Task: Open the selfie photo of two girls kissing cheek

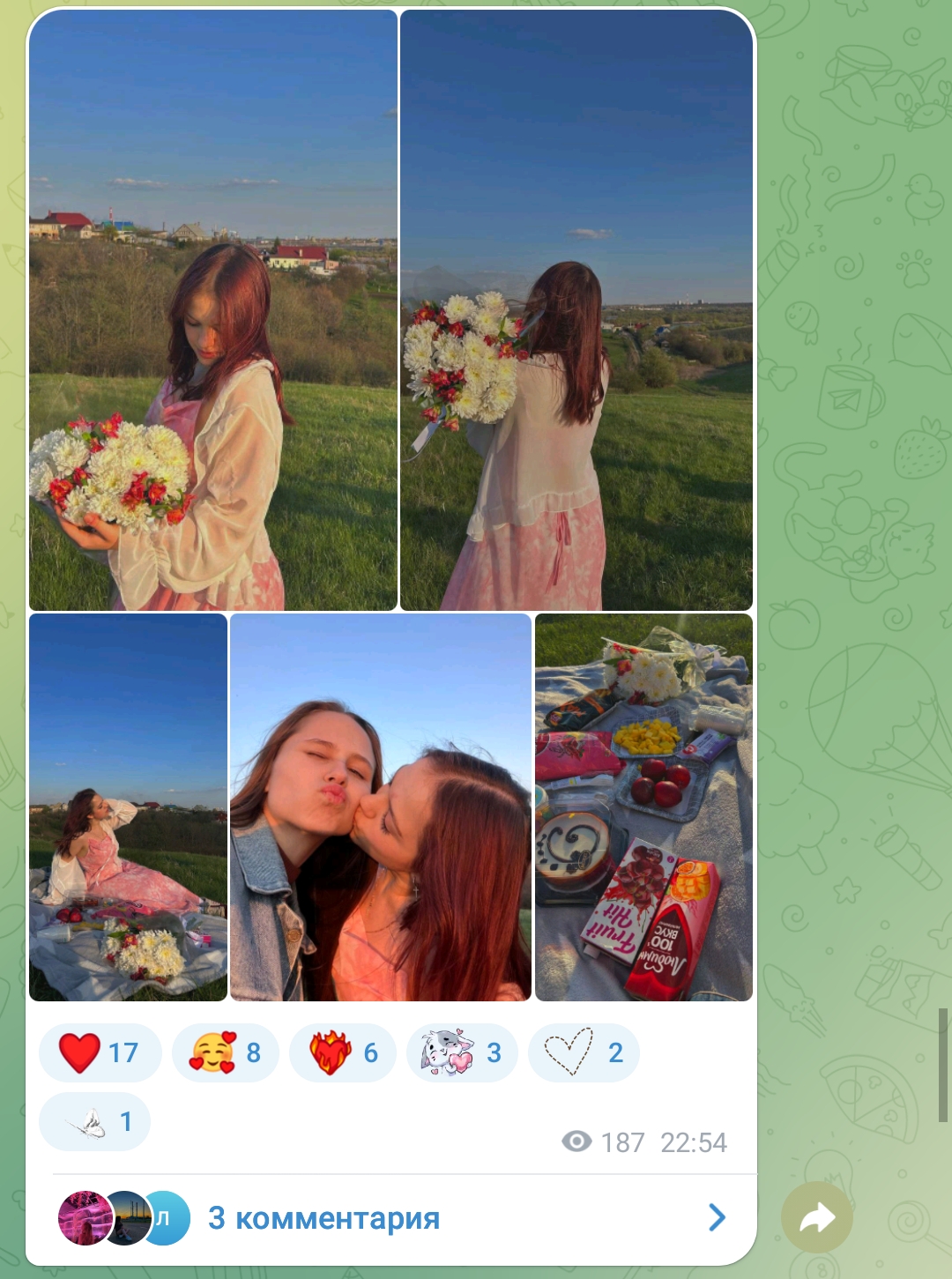Action: [x=381, y=807]
